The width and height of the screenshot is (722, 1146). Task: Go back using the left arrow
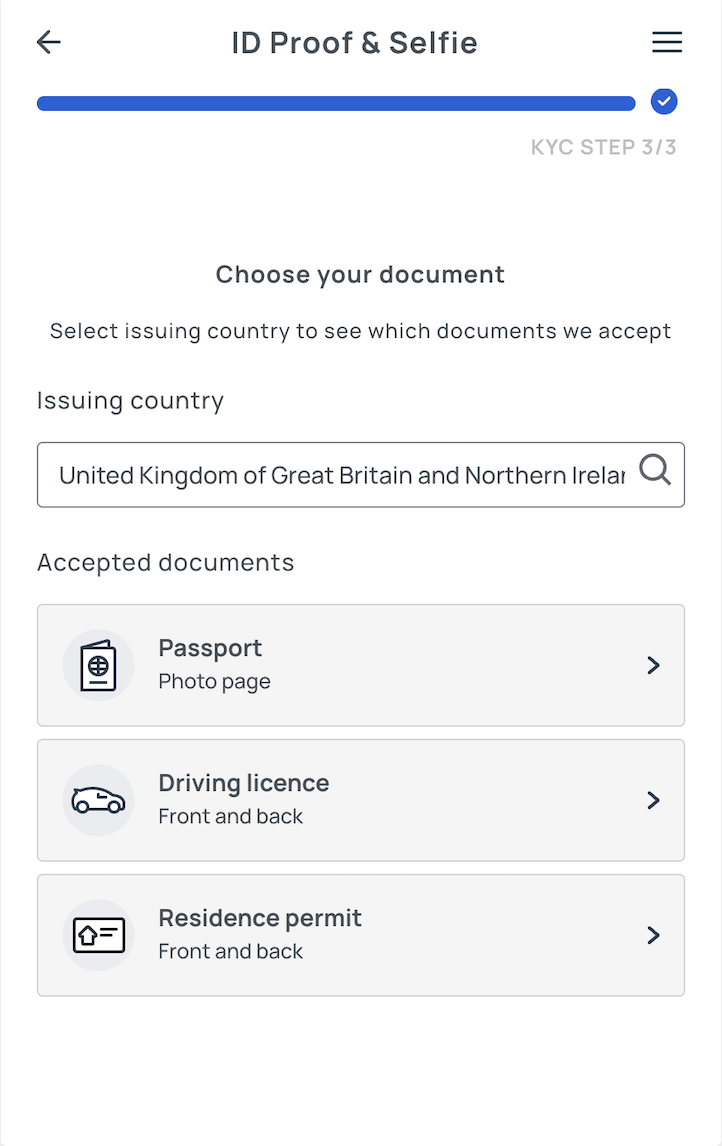click(x=48, y=42)
